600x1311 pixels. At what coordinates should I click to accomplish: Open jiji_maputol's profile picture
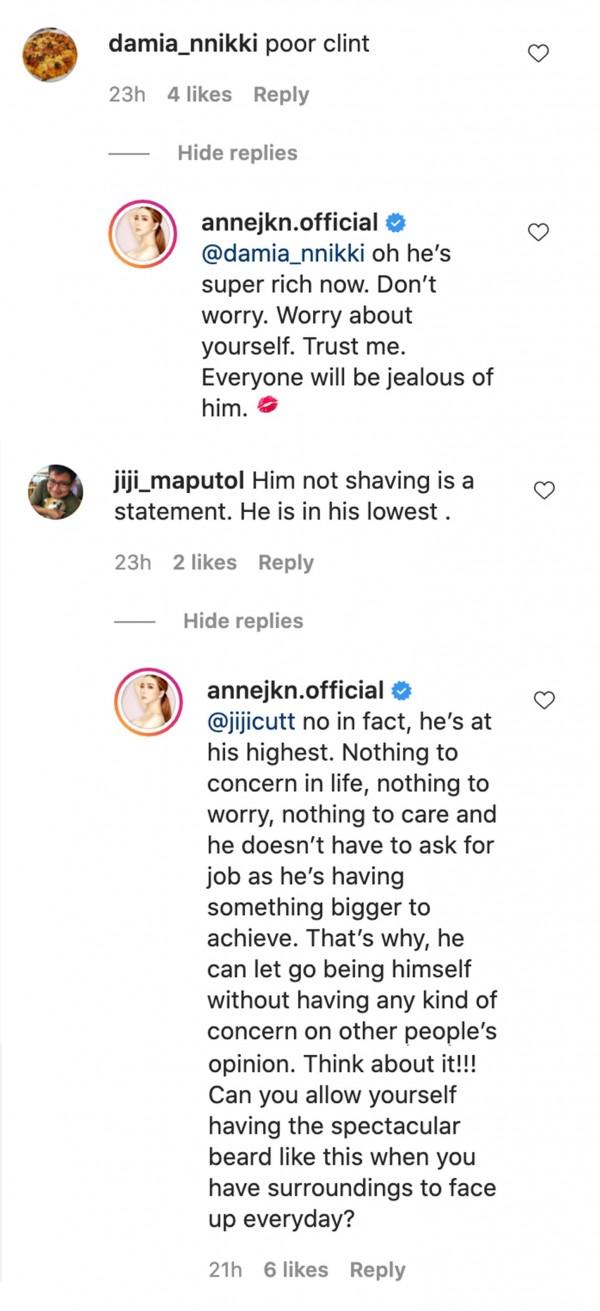point(55,492)
